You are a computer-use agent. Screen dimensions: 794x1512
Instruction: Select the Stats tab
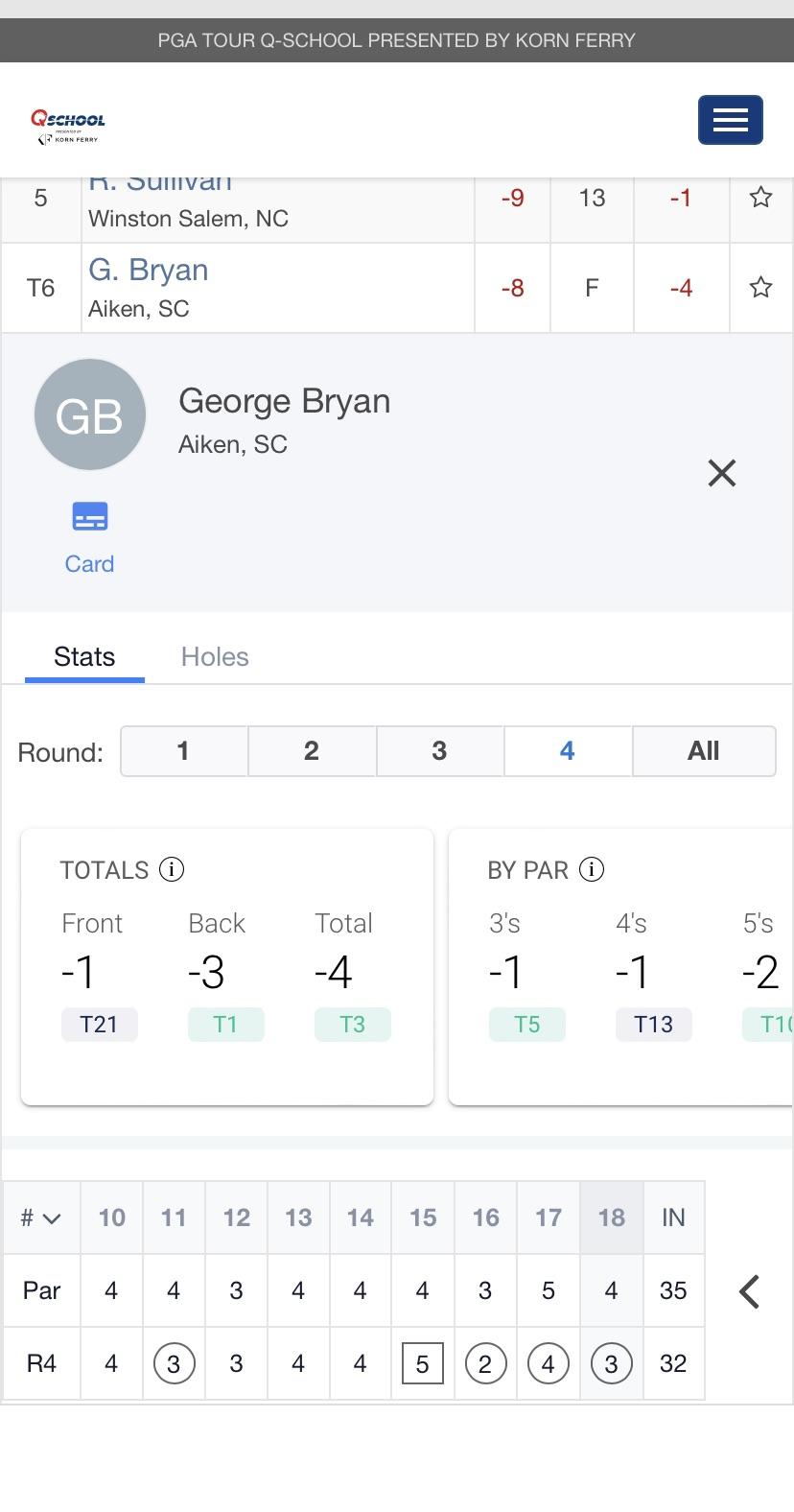(x=84, y=656)
